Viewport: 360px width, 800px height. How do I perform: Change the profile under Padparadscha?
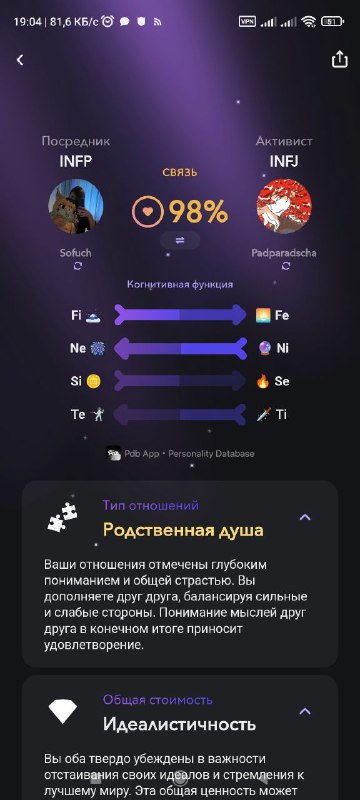286,266
